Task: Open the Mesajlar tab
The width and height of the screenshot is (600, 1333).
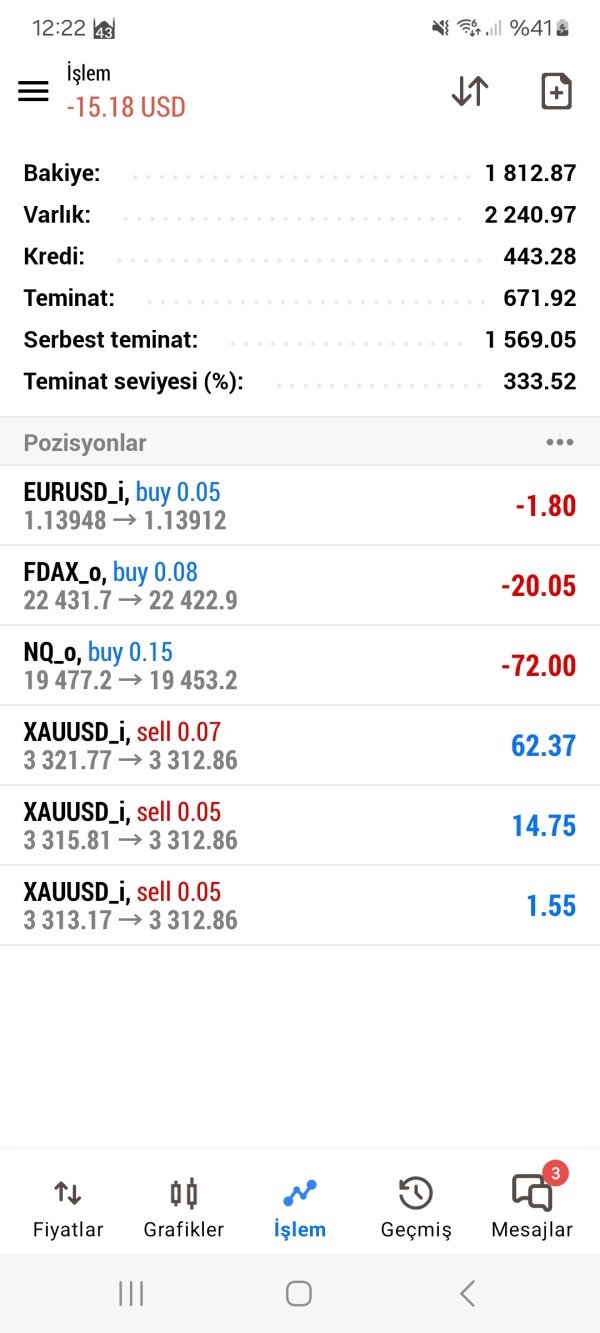Action: pos(532,1208)
